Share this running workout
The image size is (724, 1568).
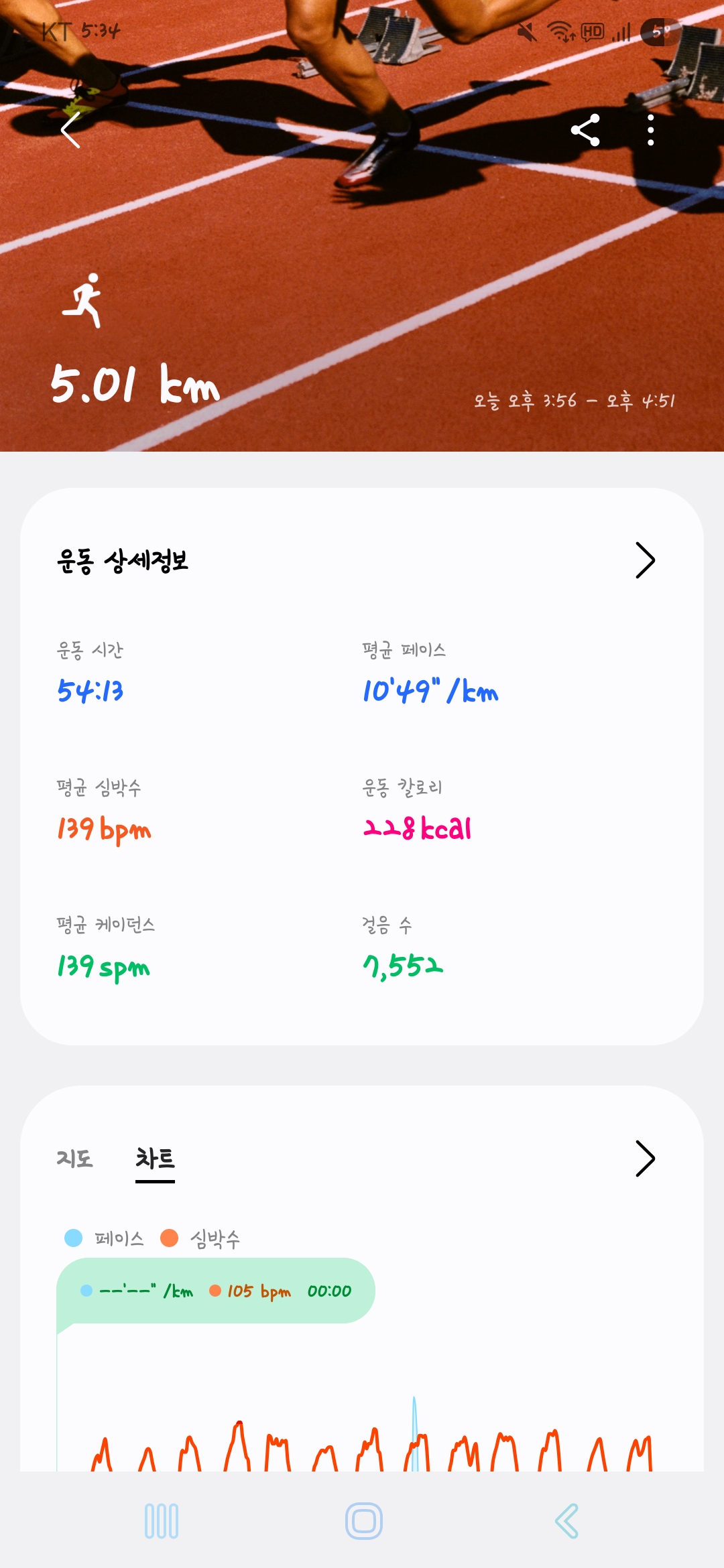(585, 130)
